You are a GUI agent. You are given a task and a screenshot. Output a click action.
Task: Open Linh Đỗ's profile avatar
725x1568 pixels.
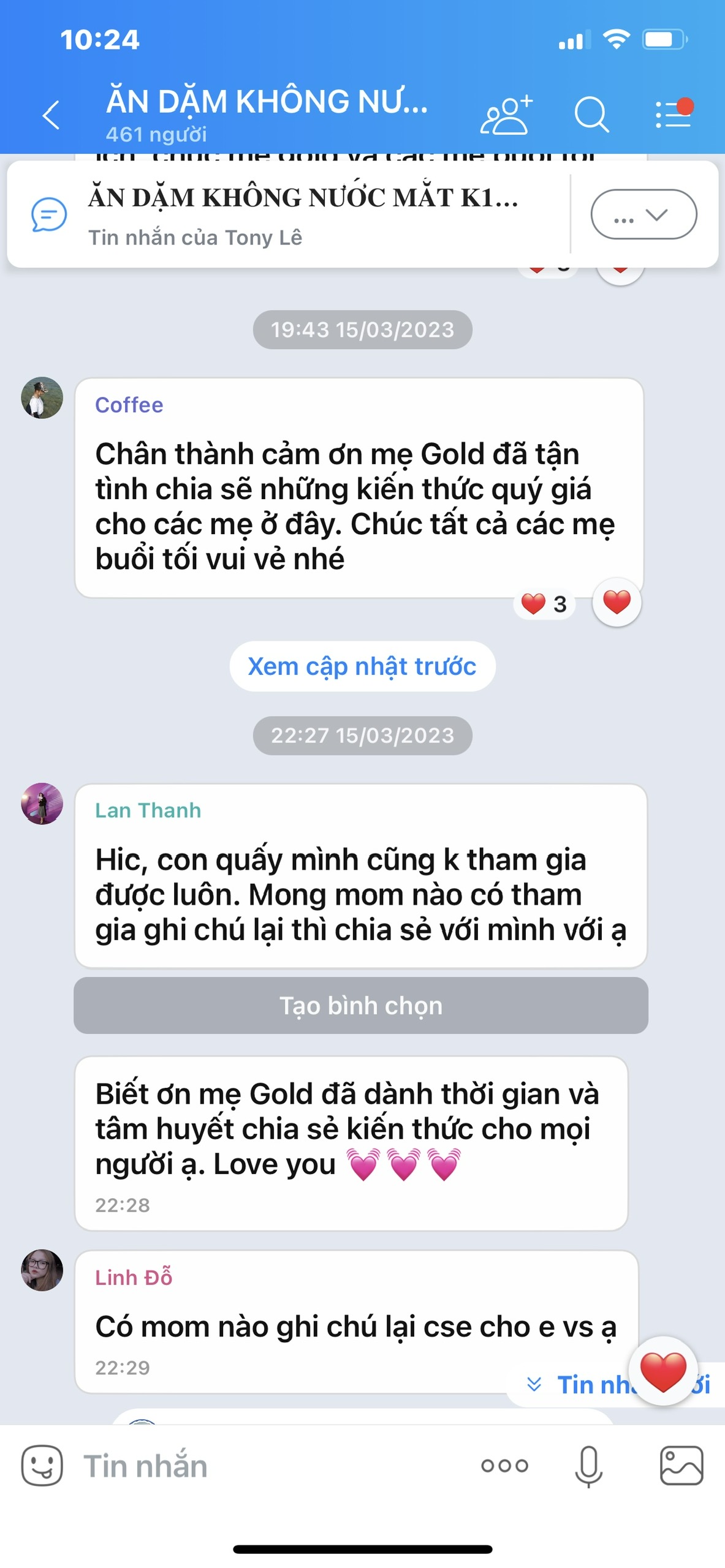tap(42, 1270)
